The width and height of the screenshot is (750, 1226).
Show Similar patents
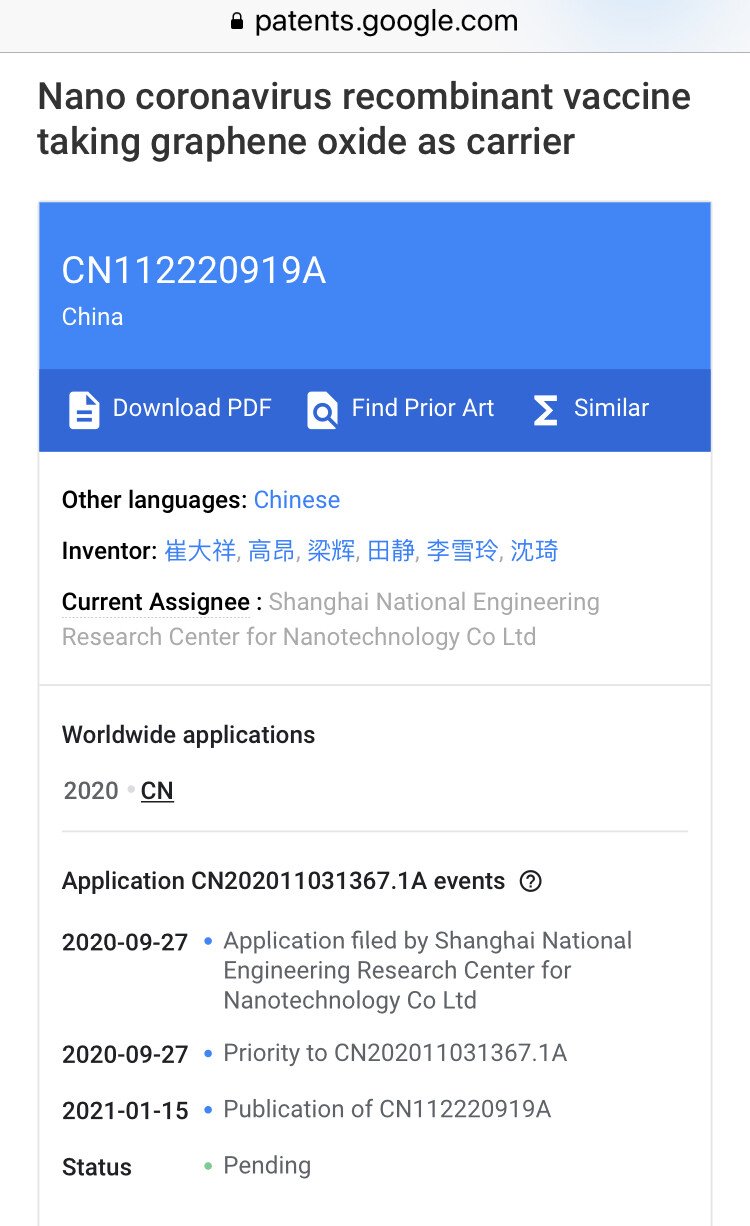point(591,409)
